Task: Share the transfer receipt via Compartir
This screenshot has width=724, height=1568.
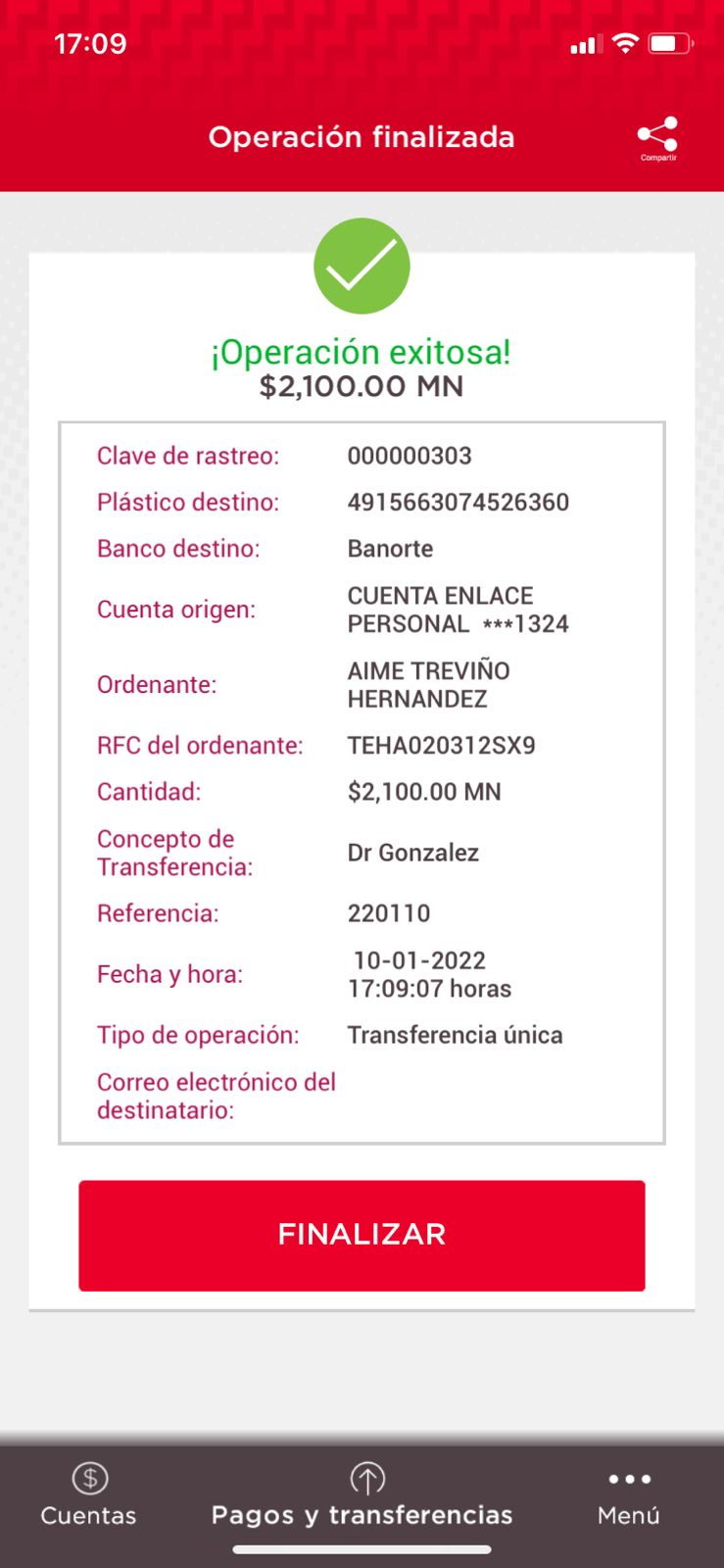Action: (x=657, y=137)
